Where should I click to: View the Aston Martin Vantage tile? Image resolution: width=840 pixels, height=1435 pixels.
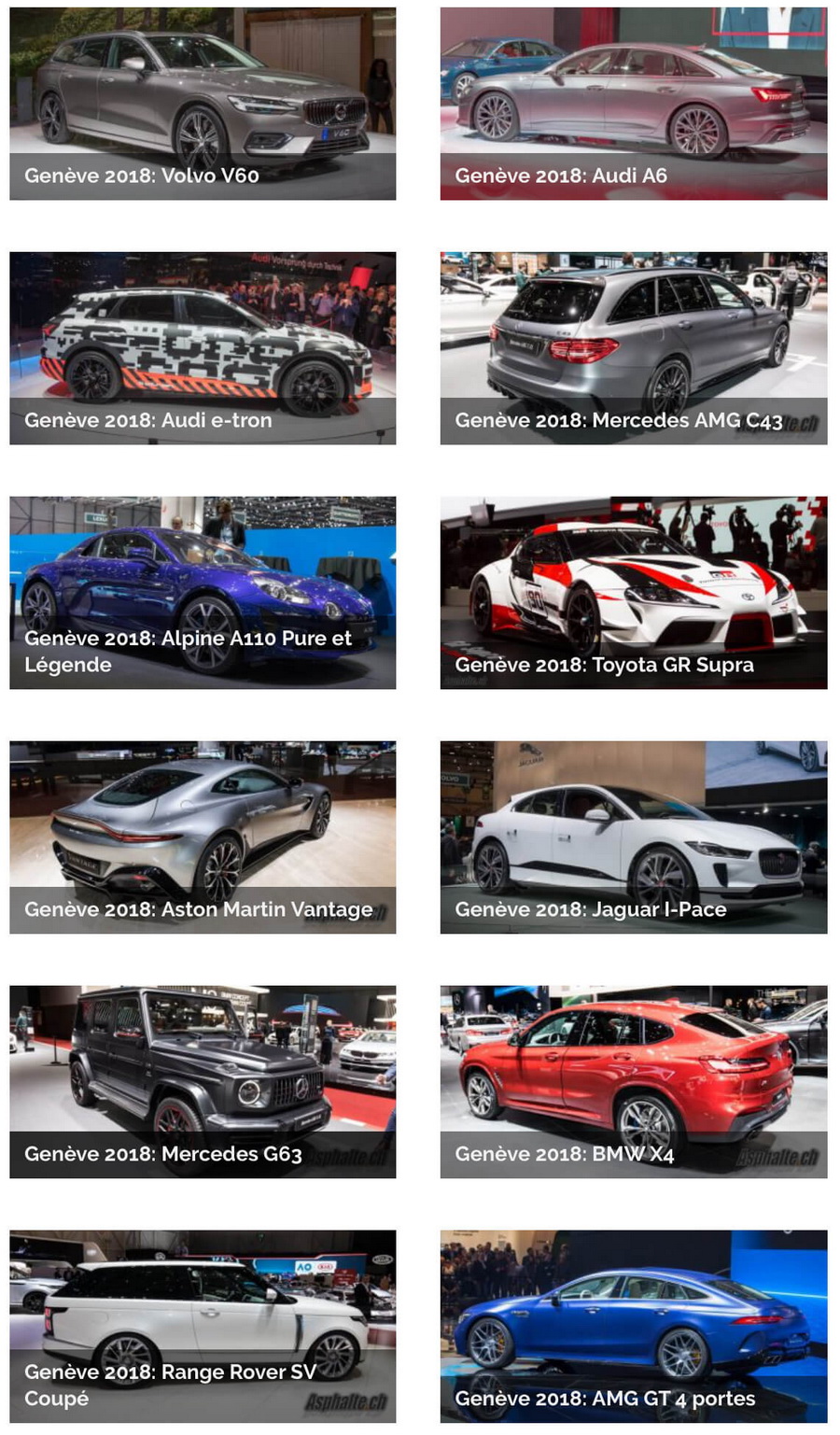coord(203,837)
